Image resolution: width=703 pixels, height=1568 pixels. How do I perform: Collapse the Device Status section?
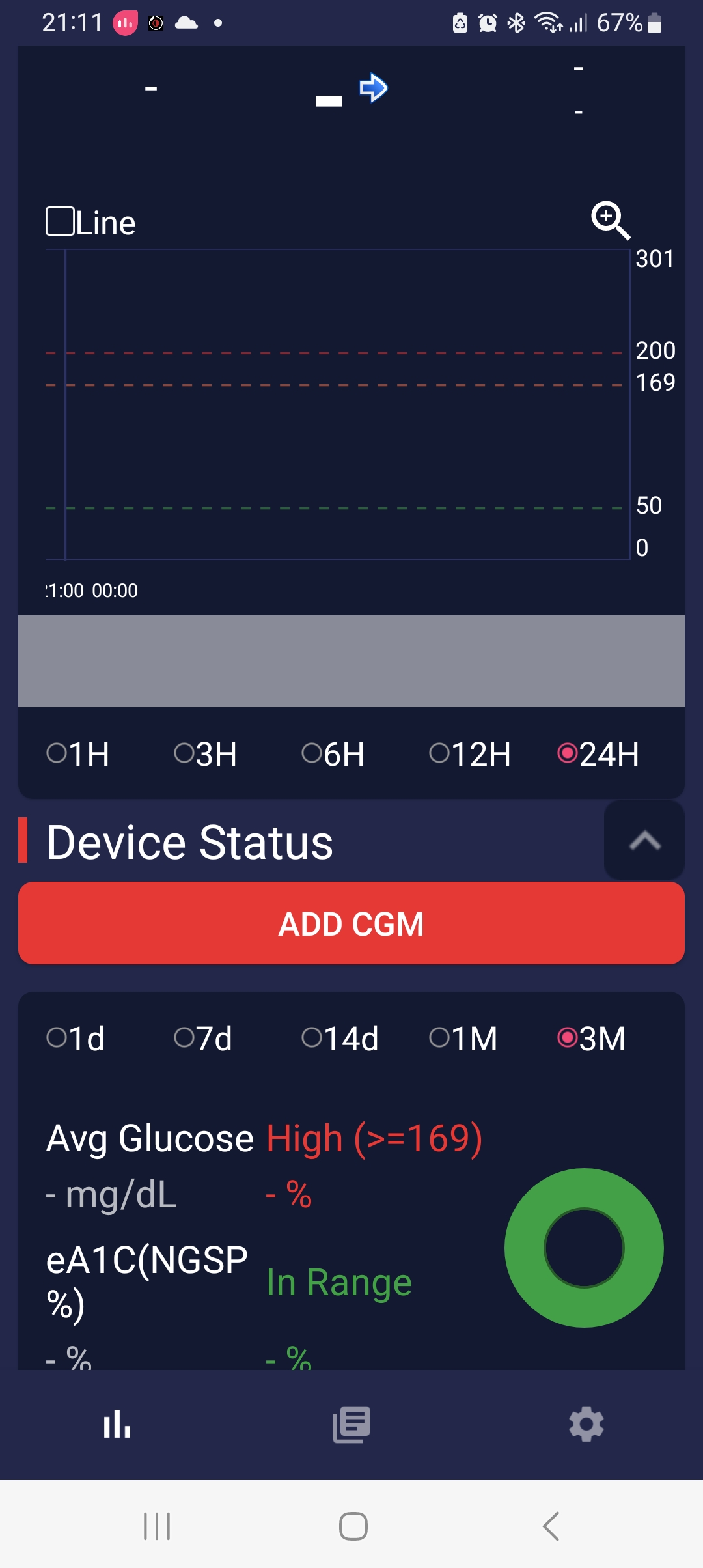644,841
